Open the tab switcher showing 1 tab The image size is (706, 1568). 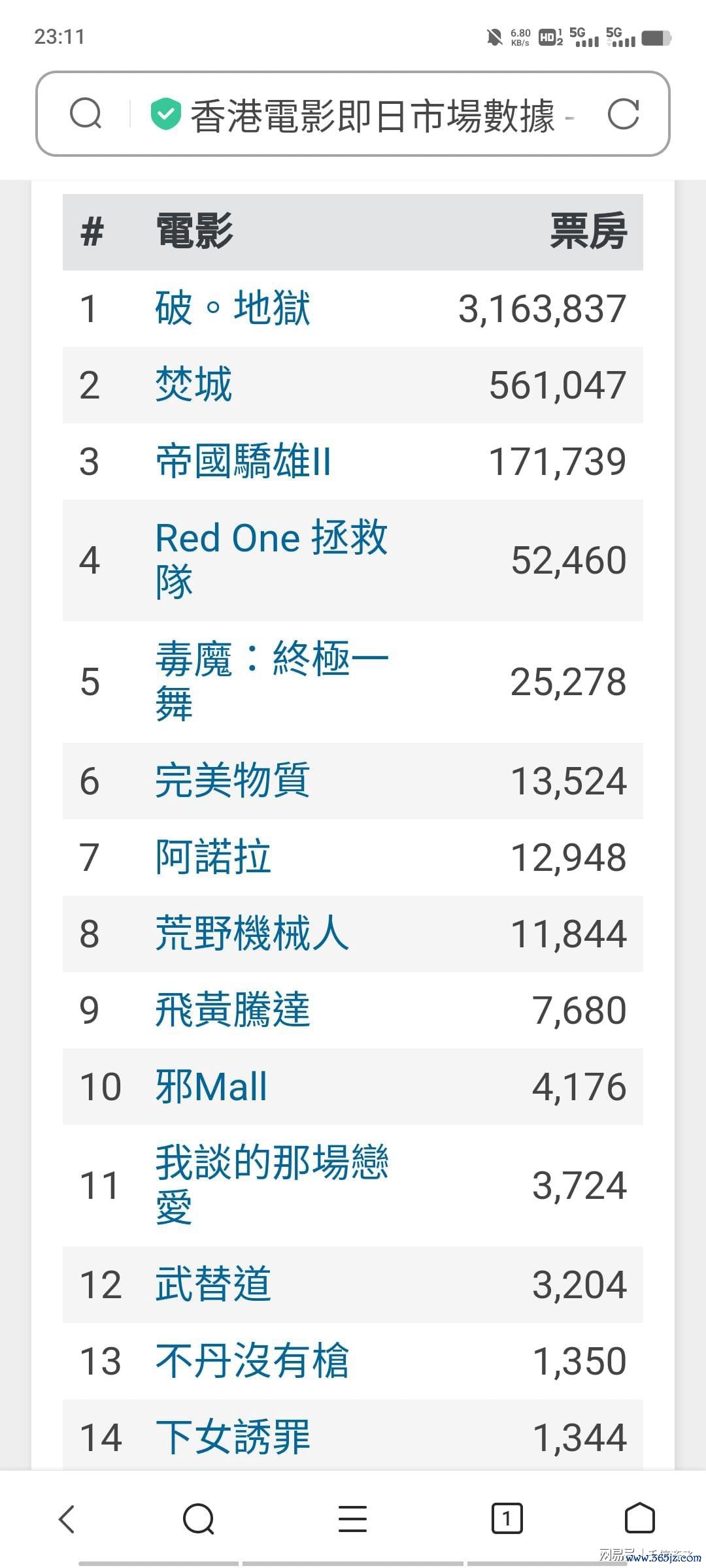tap(507, 1518)
